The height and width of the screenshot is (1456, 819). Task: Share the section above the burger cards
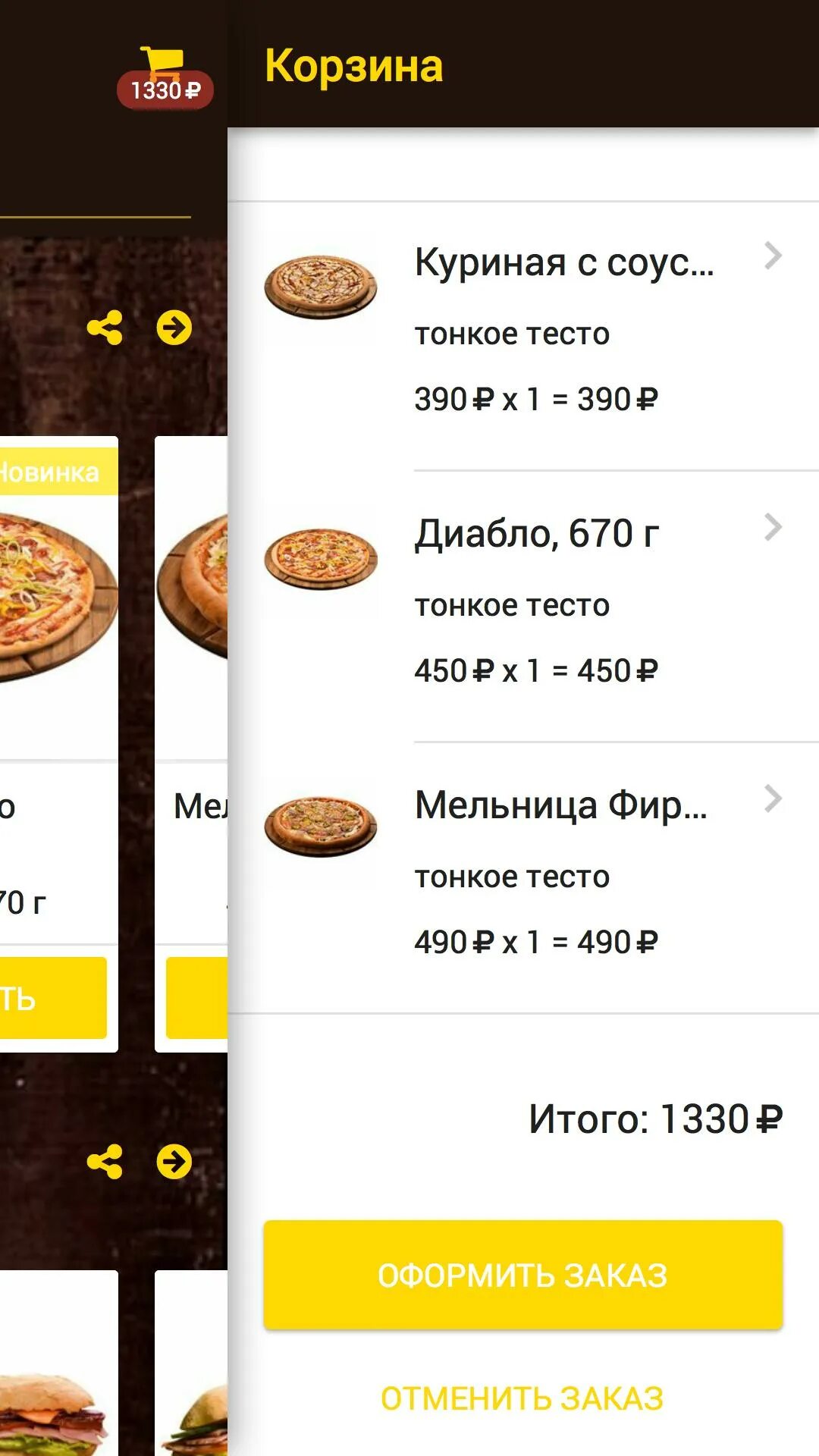coord(105,1162)
